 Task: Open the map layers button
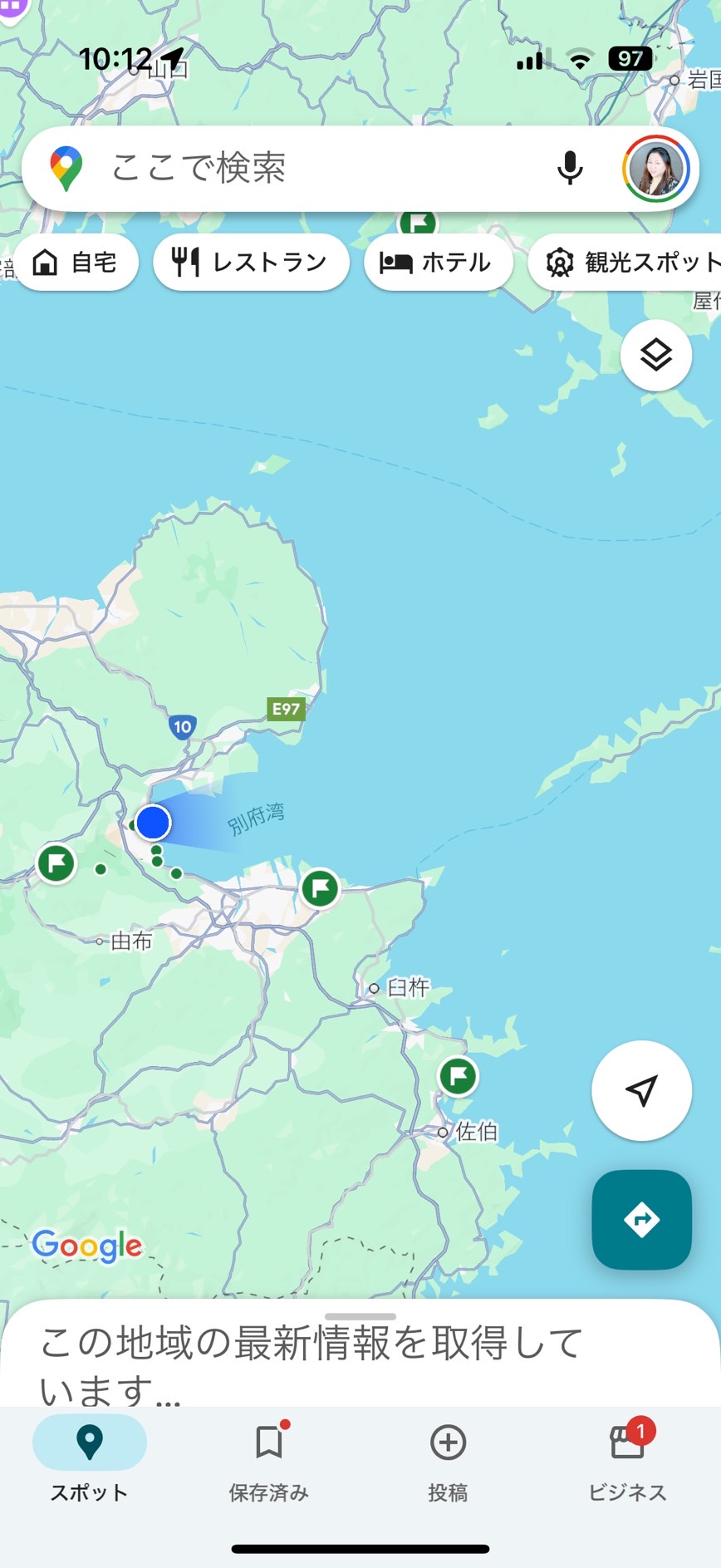(656, 356)
